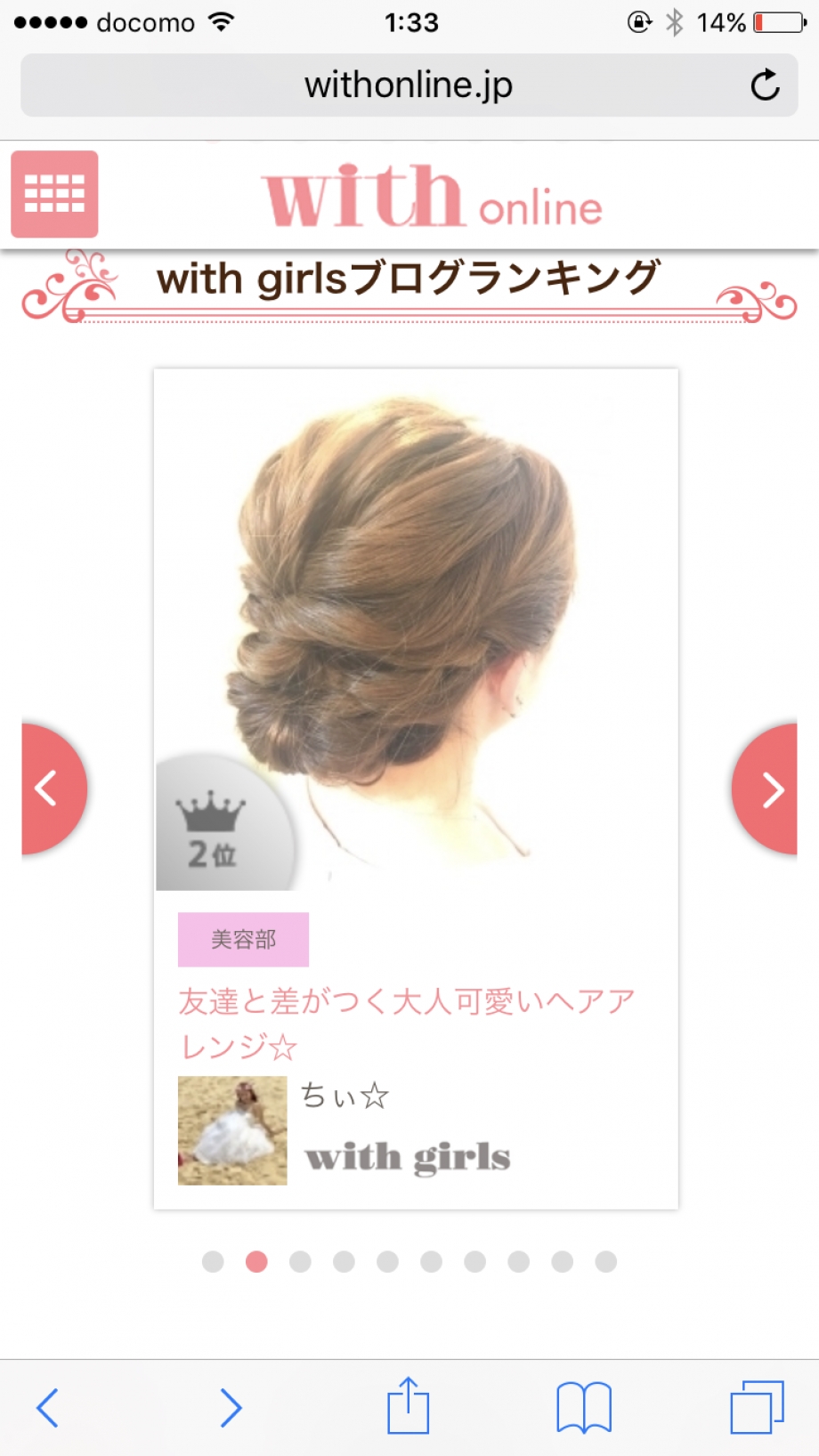Show the previous ranking card

52,789
